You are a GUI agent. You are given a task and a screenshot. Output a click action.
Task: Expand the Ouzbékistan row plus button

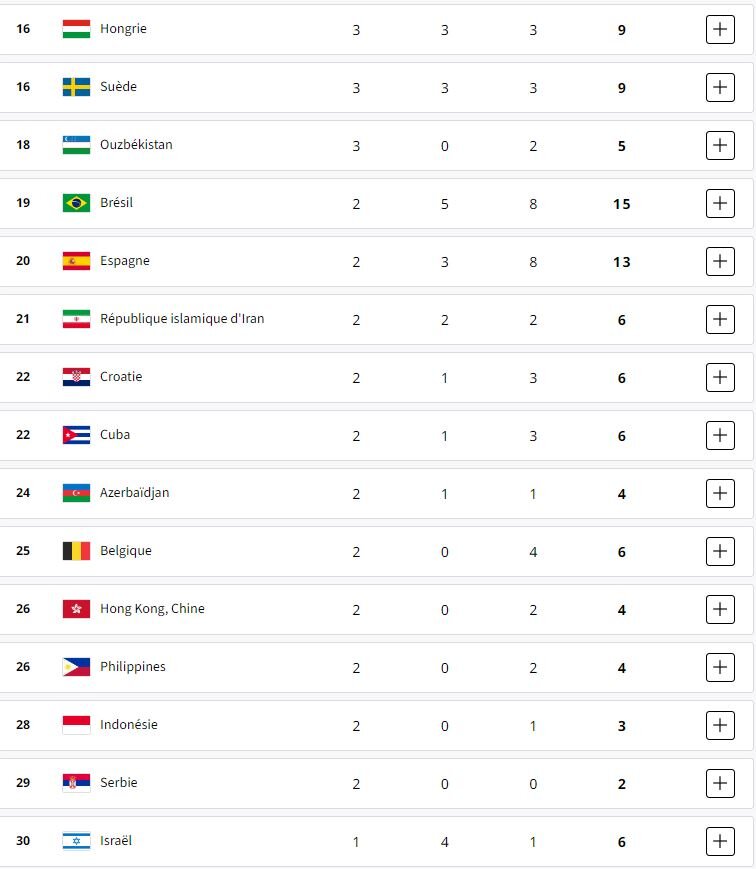[x=720, y=146]
